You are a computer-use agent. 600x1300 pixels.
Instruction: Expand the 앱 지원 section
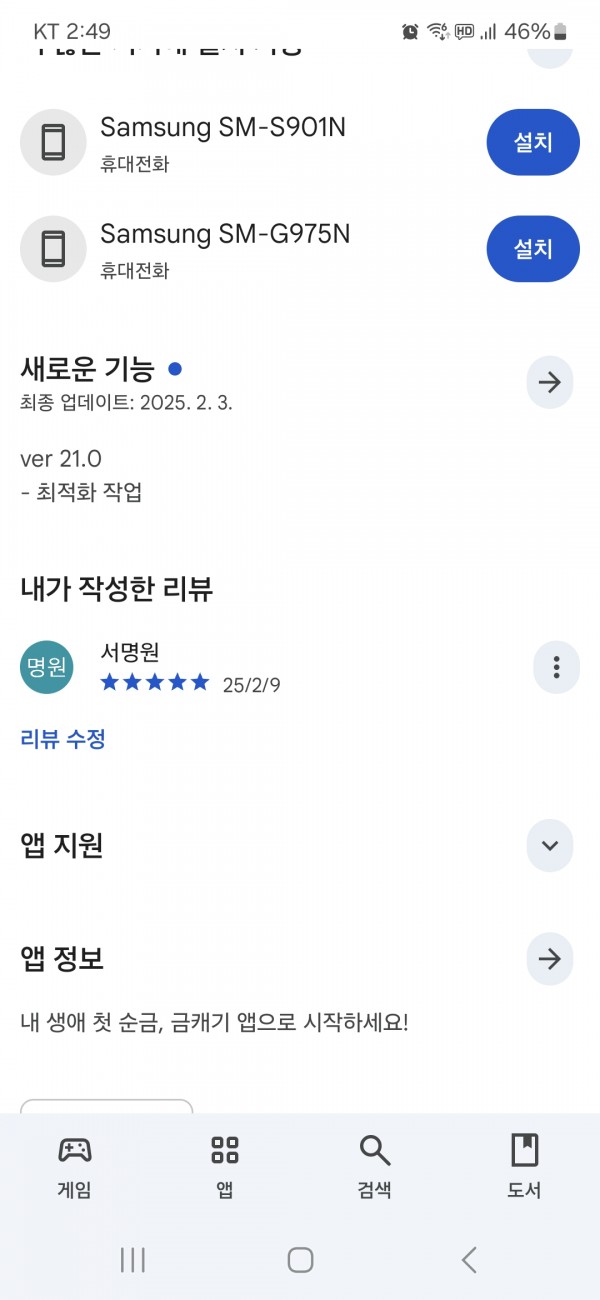click(549, 845)
